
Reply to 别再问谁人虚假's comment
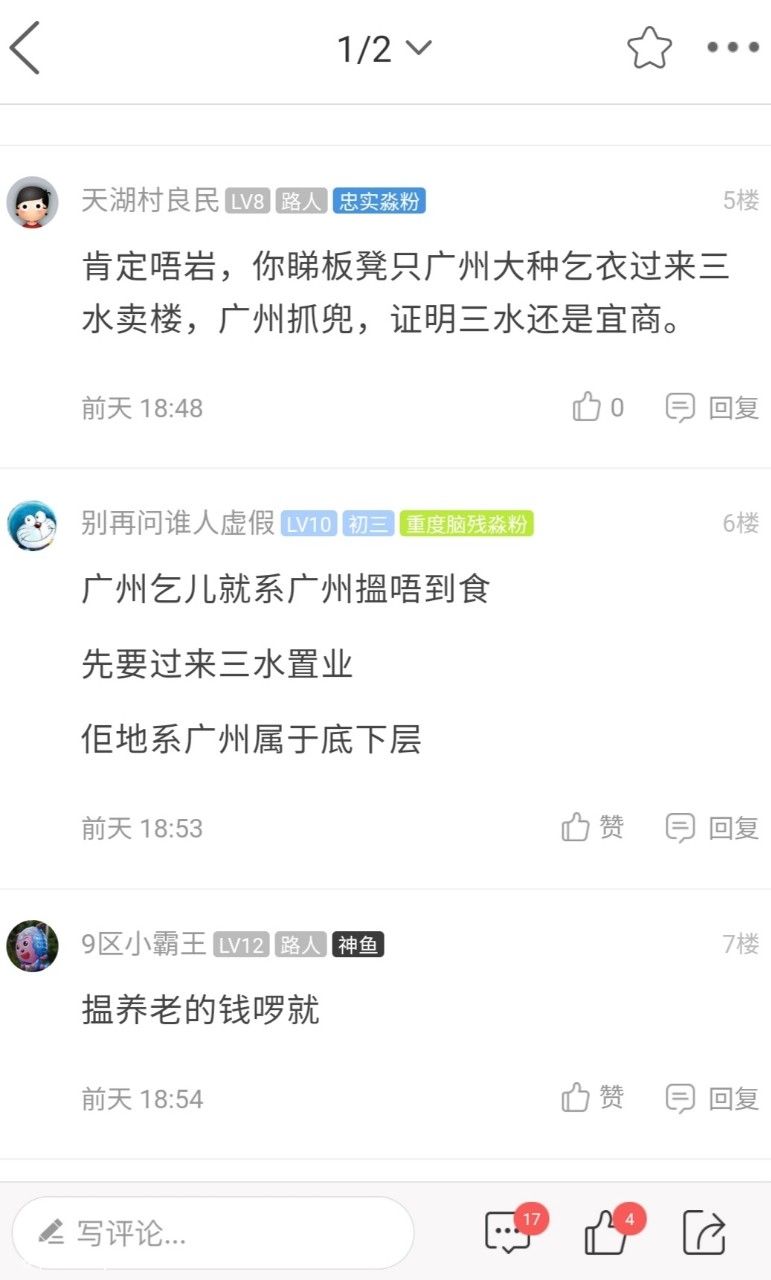click(x=713, y=827)
